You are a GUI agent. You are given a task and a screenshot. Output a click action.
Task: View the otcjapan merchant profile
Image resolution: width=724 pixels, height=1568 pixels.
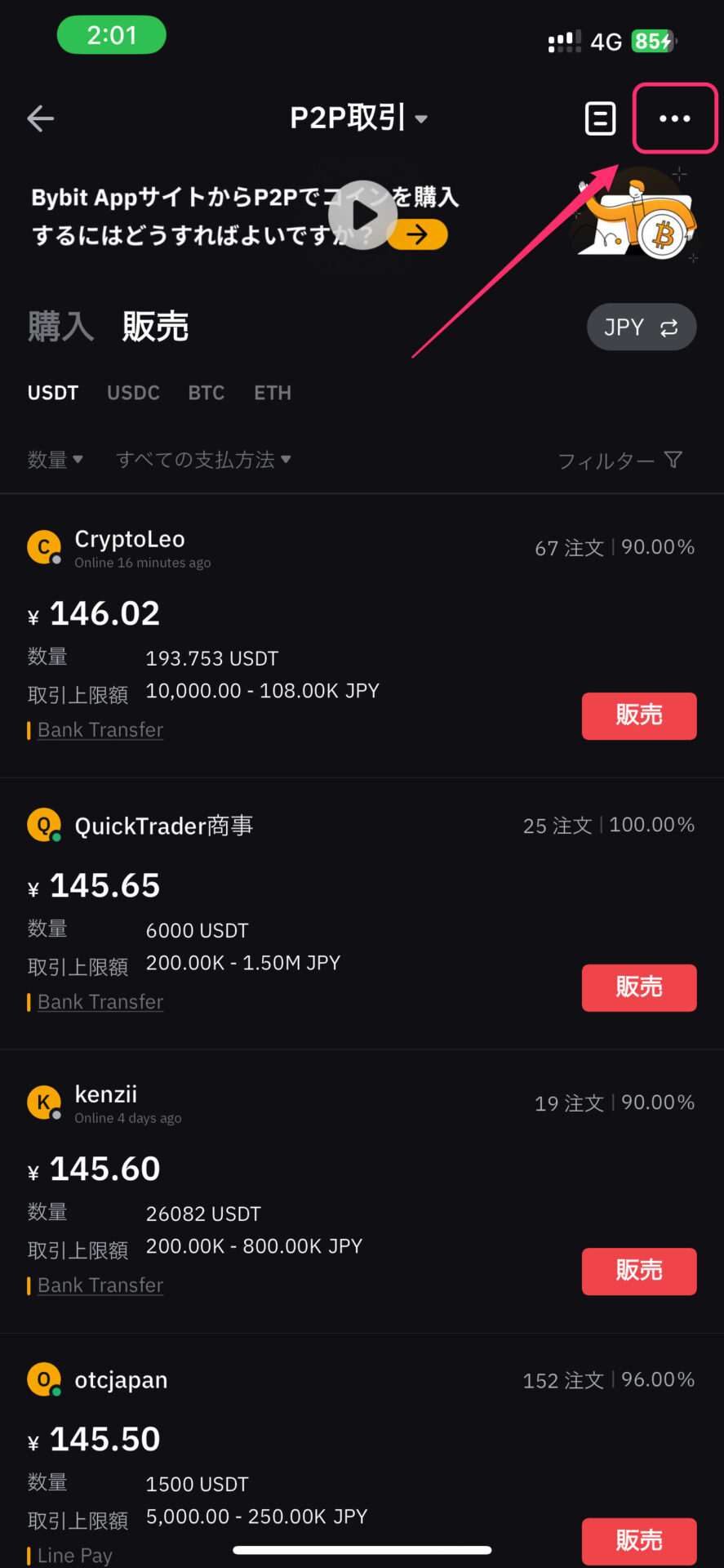coord(121,1379)
